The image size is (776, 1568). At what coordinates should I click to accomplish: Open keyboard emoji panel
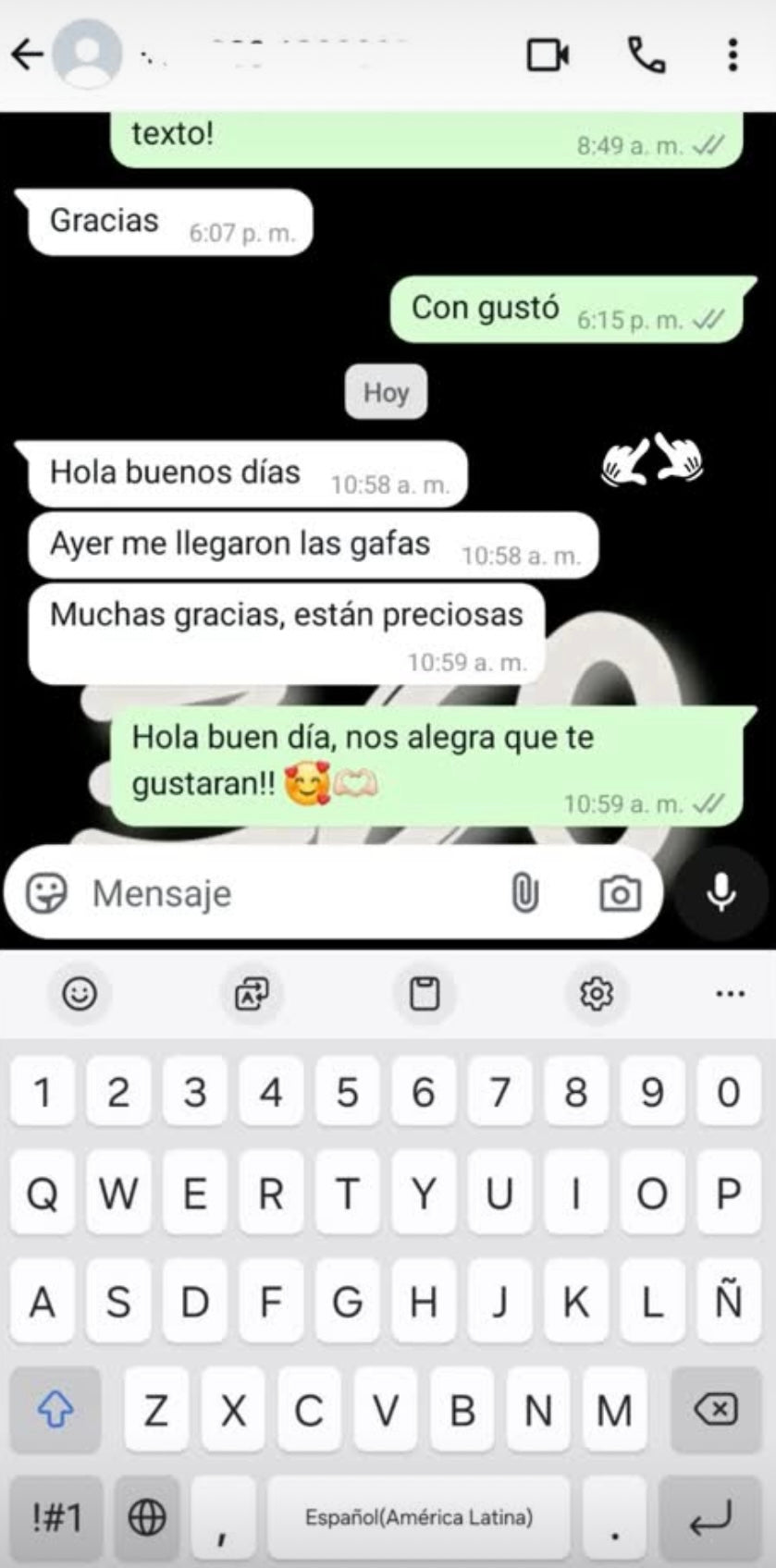[x=80, y=994]
